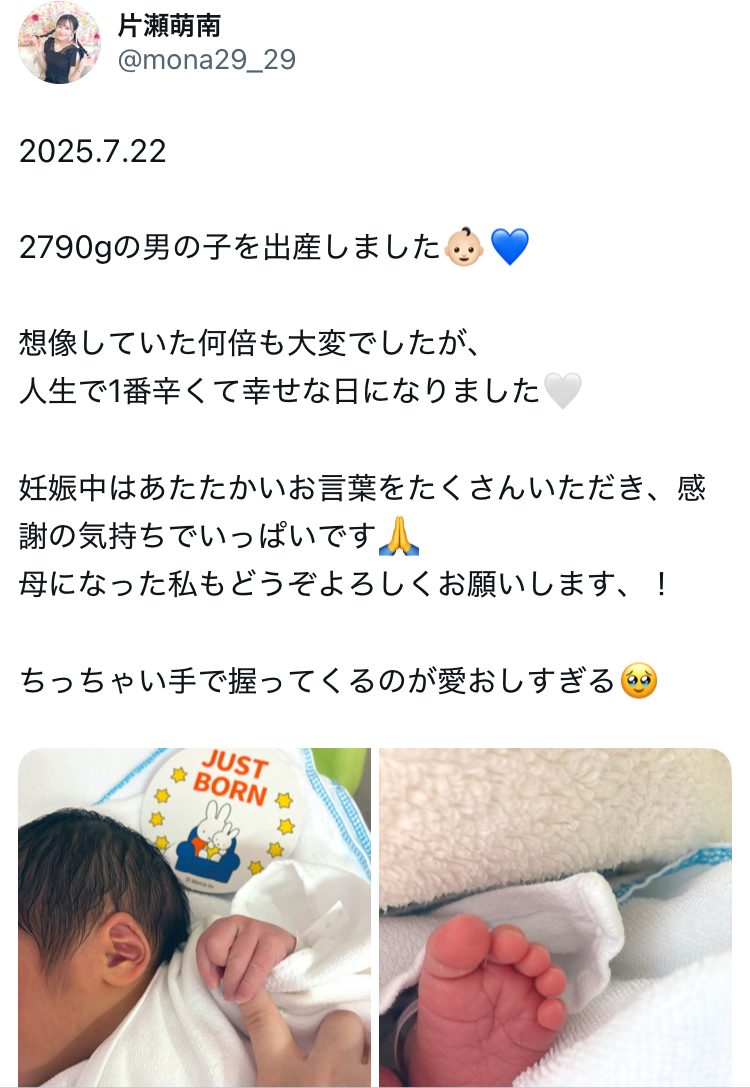The width and height of the screenshot is (750, 1088).
Task: Open the @mona29_29 profile handle
Action: pyautogui.click(x=207, y=60)
